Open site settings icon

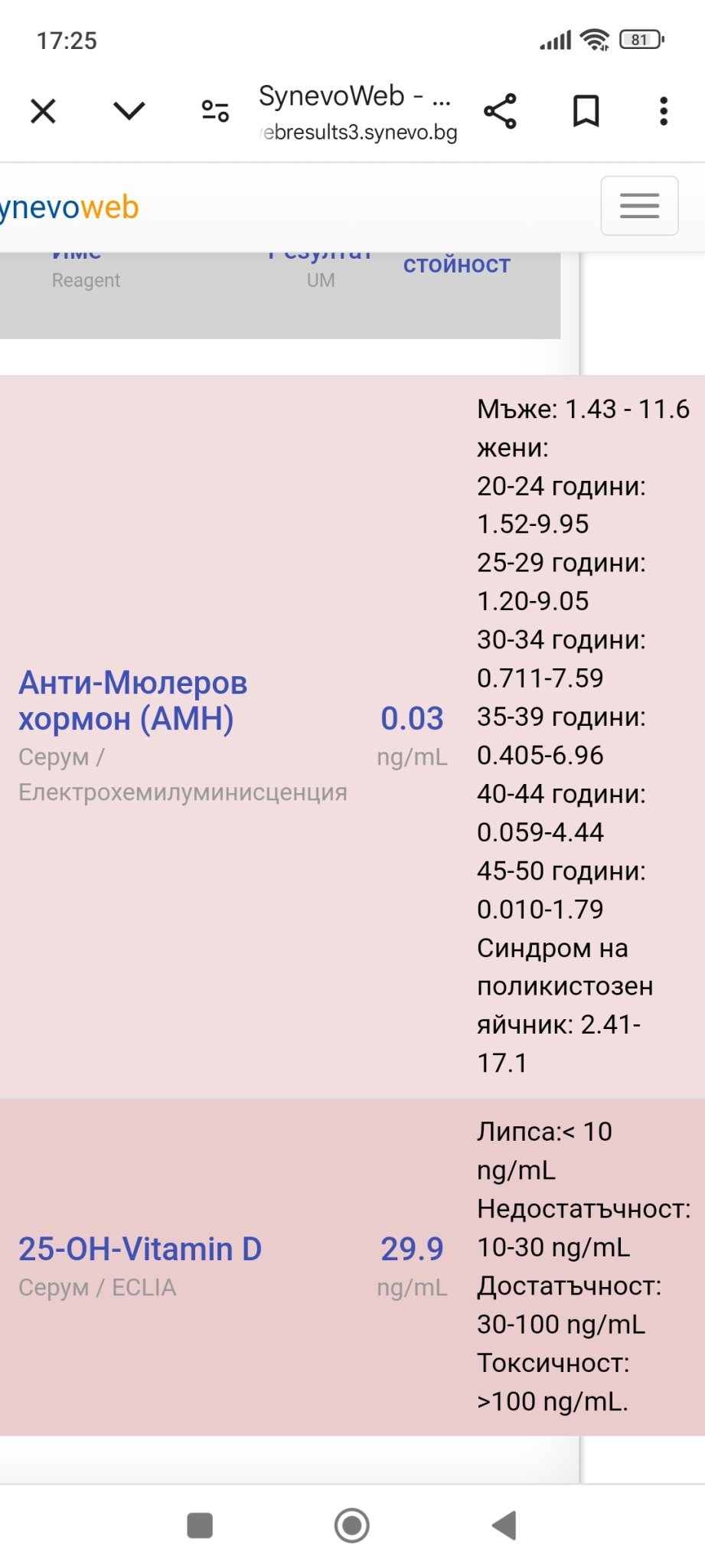(215, 112)
